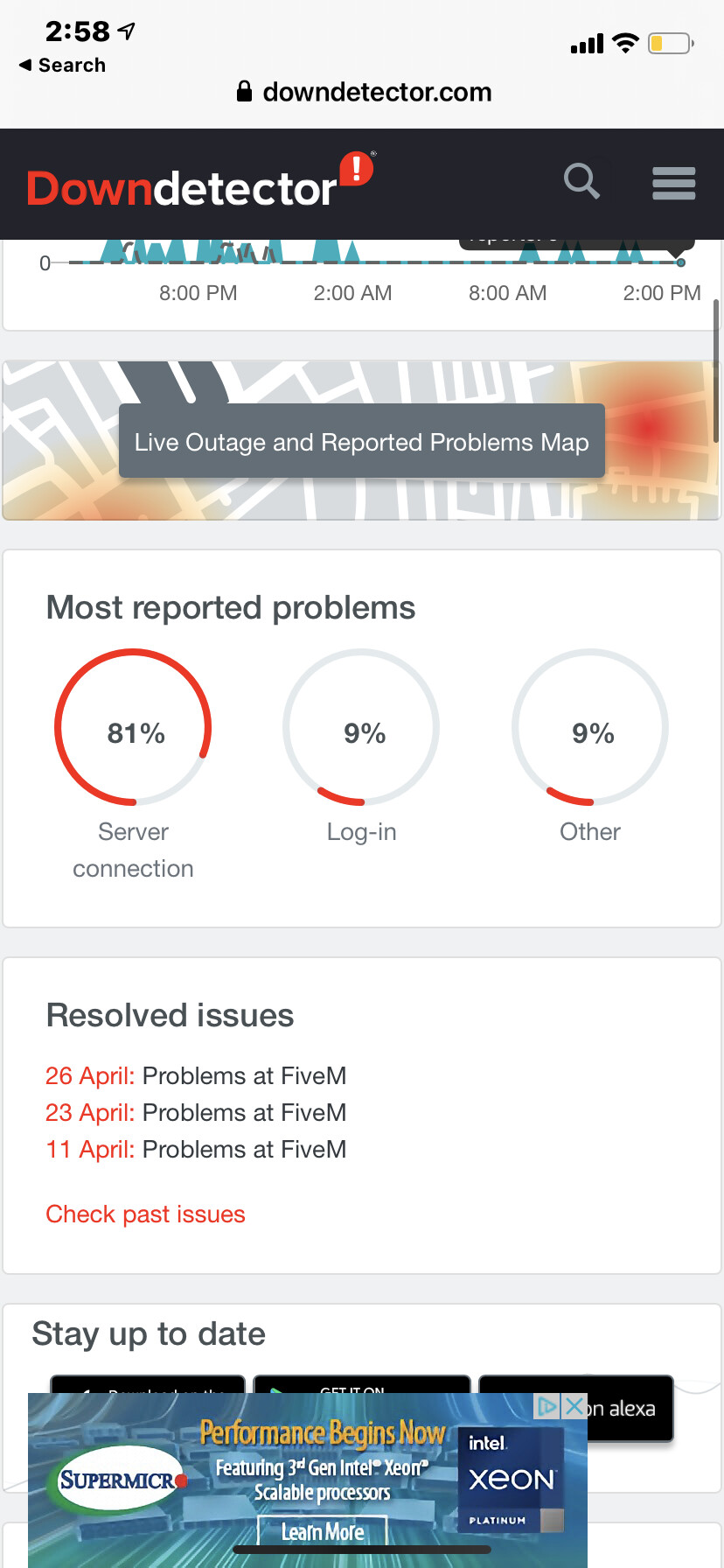
Task: Open Live Outage and Reported Problems Map
Action: pyautogui.click(x=361, y=442)
